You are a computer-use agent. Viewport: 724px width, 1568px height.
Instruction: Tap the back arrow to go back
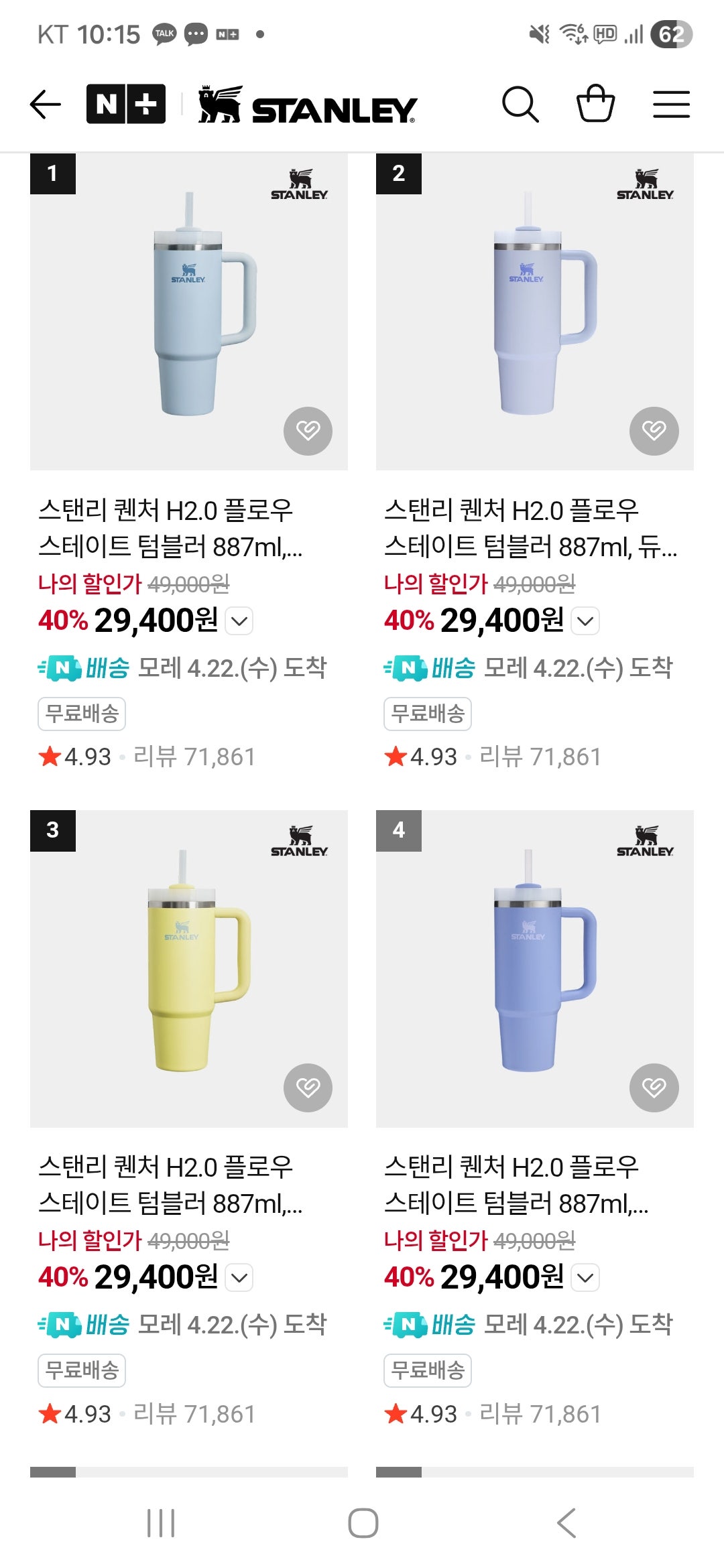[43, 104]
